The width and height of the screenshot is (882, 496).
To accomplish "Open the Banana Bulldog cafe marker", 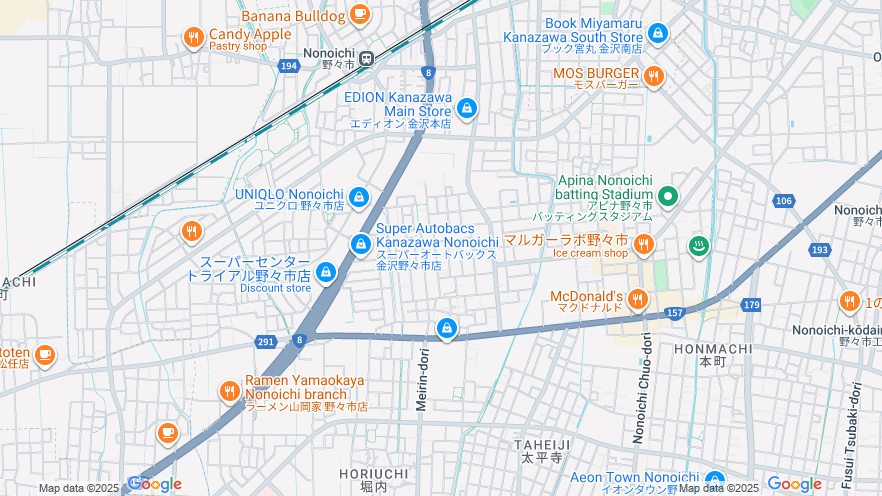I will (x=360, y=14).
